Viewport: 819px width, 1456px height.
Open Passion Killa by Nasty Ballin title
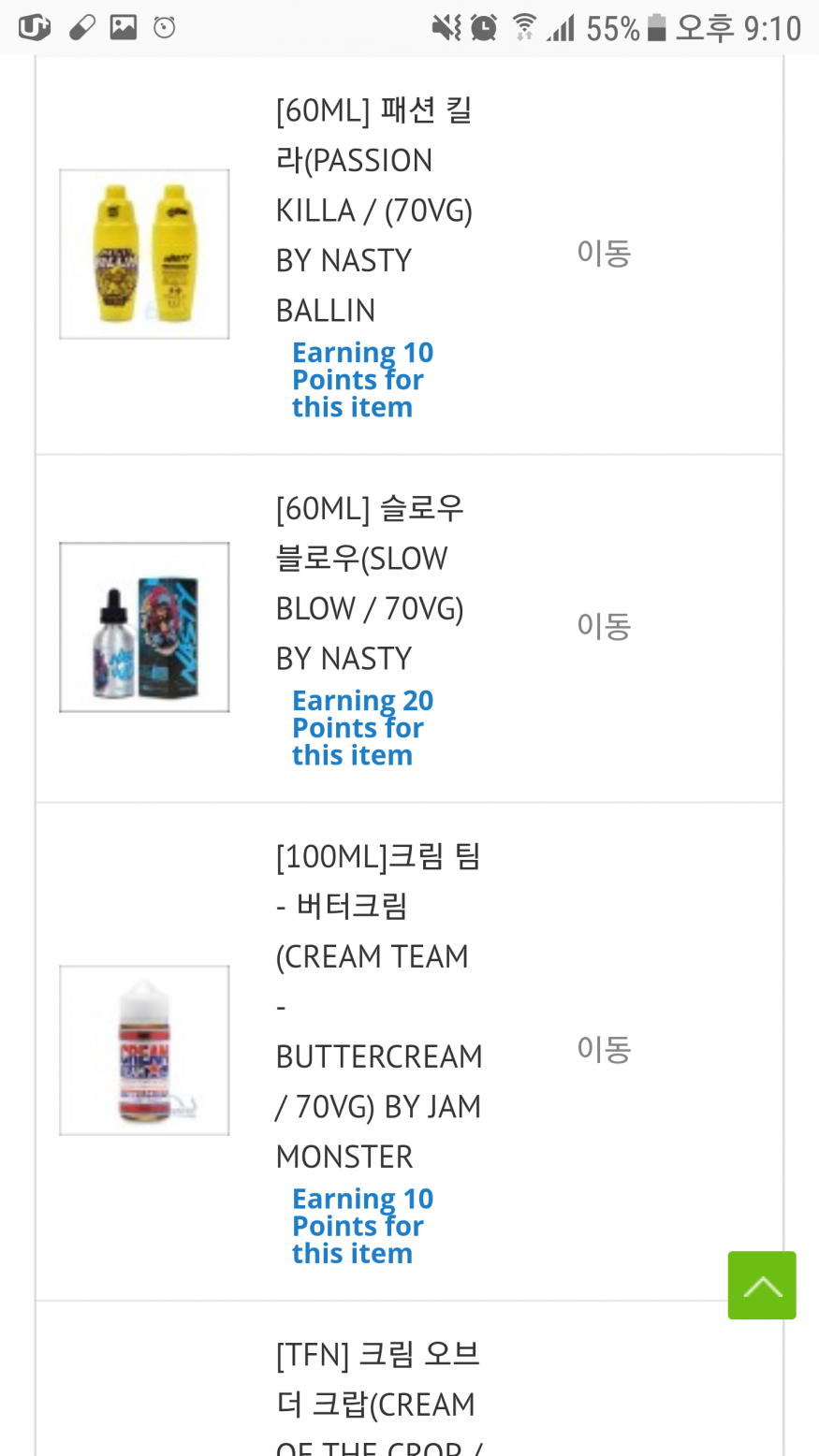(374, 211)
